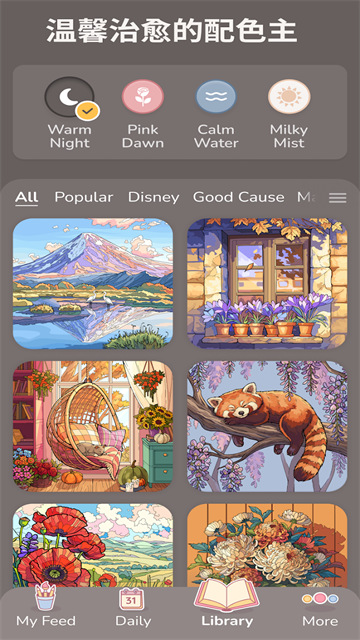Open the red poppies landscape picture
This screenshot has height=640, width=360.
click(93, 545)
